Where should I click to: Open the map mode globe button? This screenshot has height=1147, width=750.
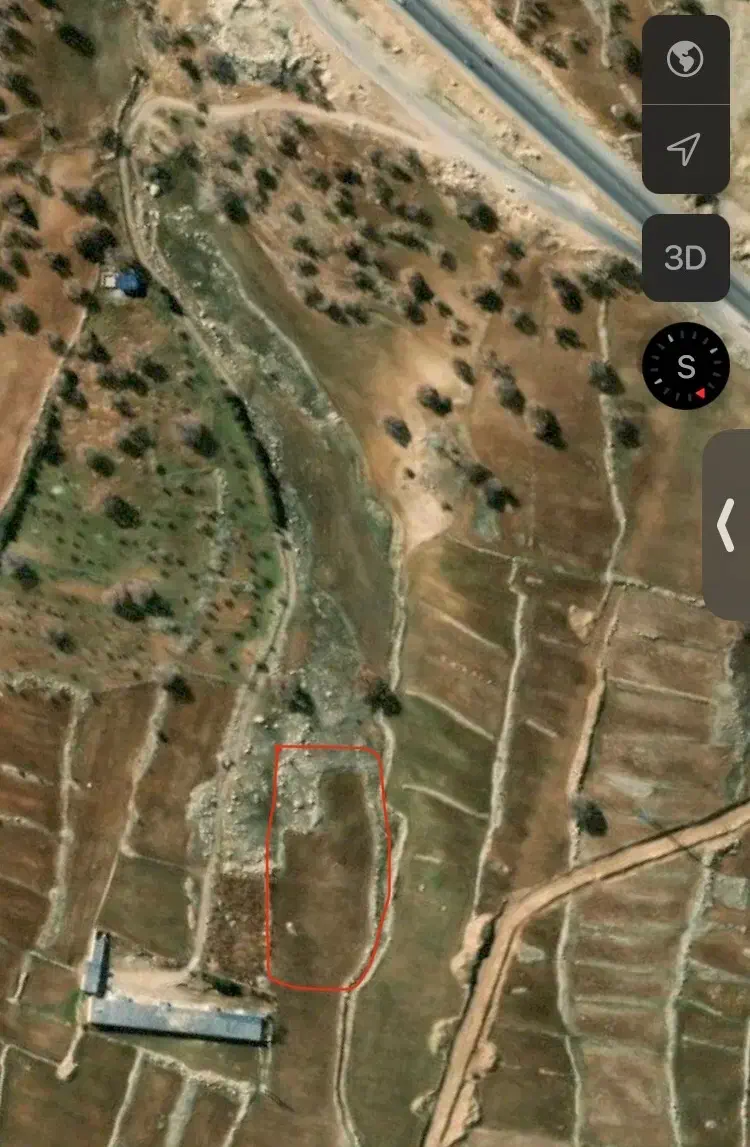[685, 60]
